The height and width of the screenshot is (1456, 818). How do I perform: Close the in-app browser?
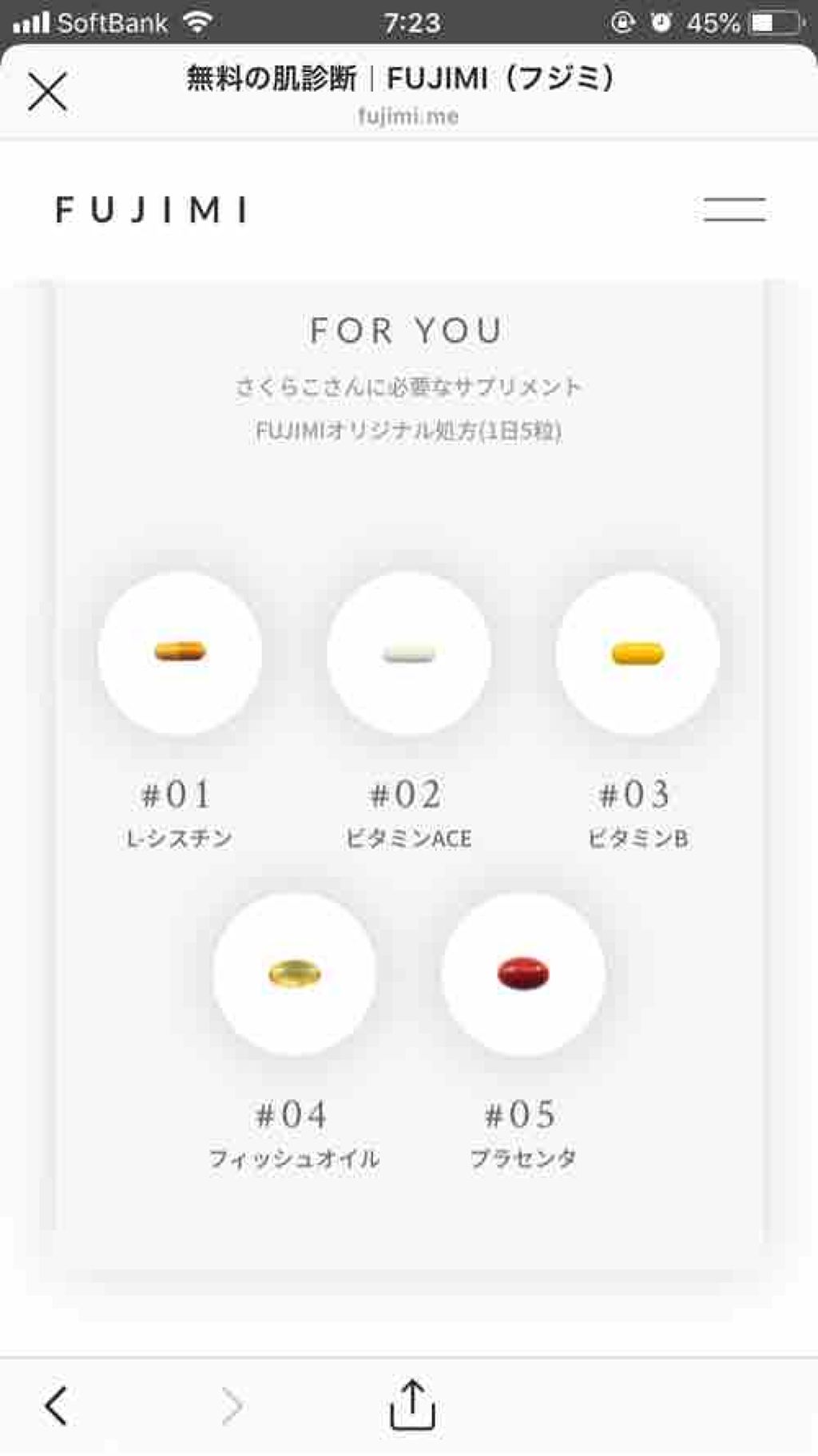tap(47, 90)
